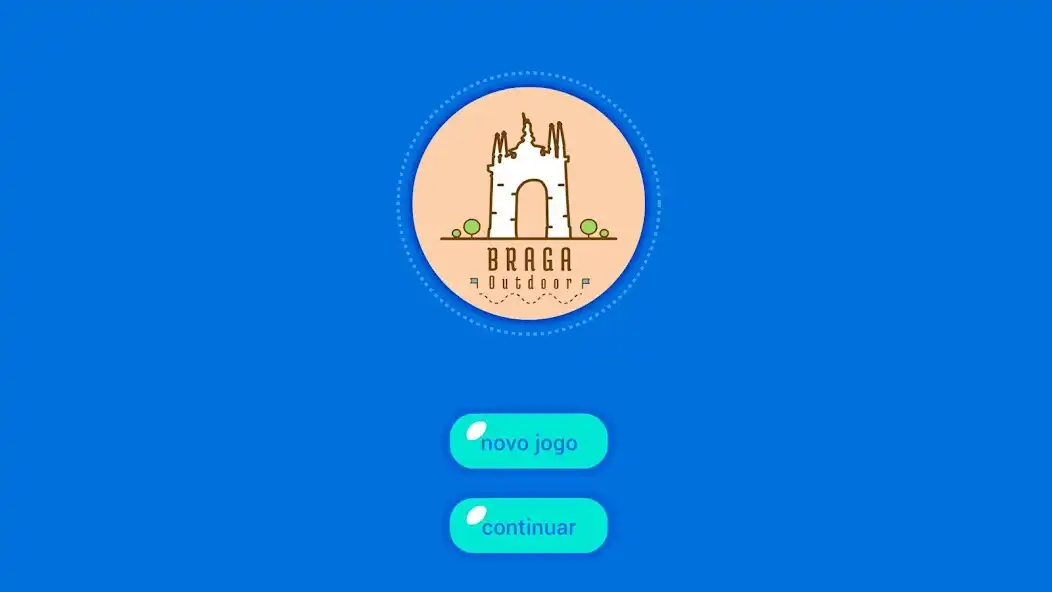Start a new game with novo jogo
The width and height of the screenshot is (1052, 592).
528,441
